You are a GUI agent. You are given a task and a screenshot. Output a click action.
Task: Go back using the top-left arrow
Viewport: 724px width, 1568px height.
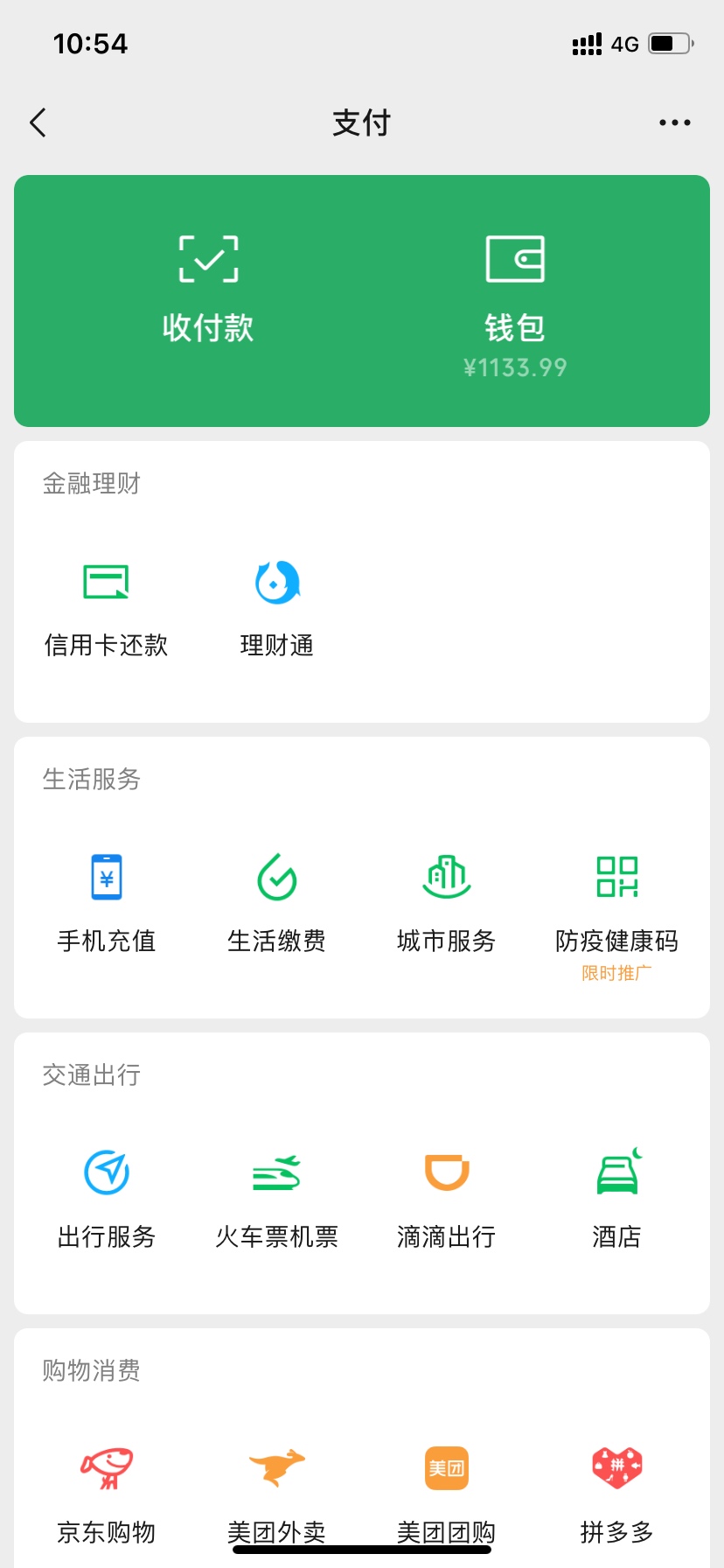(x=38, y=123)
